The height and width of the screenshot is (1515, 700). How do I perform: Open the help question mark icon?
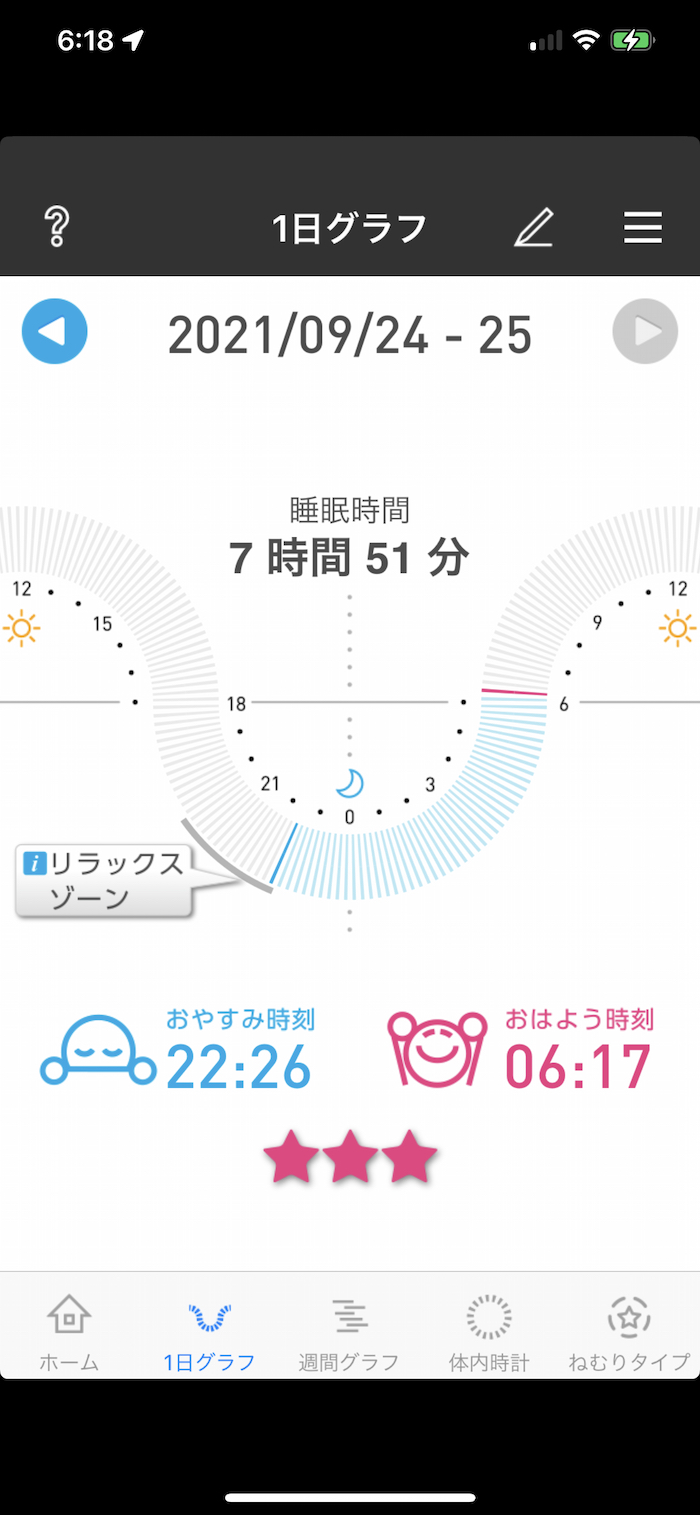click(x=57, y=228)
